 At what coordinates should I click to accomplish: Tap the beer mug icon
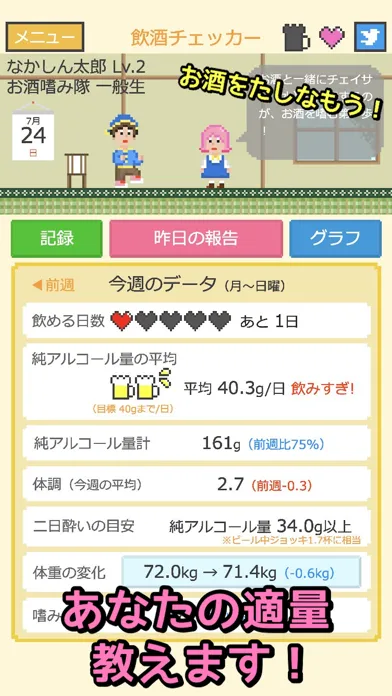[297, 37]
